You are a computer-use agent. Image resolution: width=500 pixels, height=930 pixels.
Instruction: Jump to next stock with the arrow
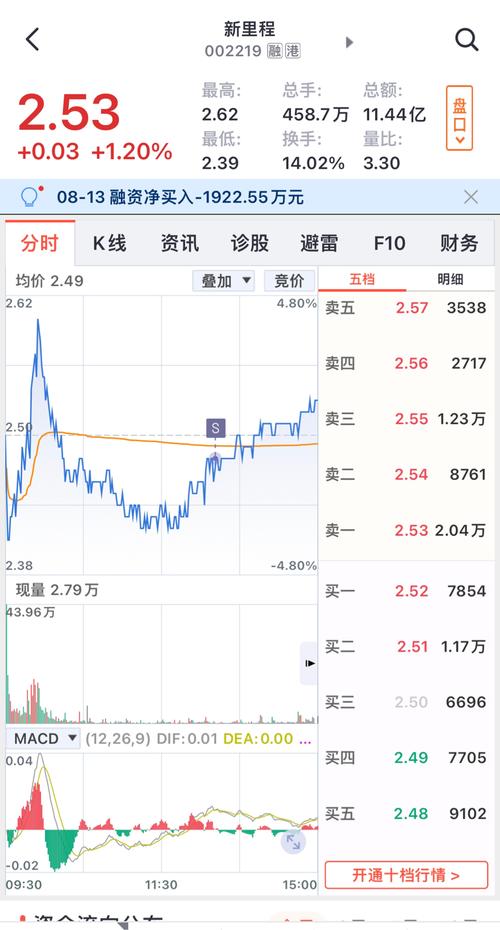[349, 42]
